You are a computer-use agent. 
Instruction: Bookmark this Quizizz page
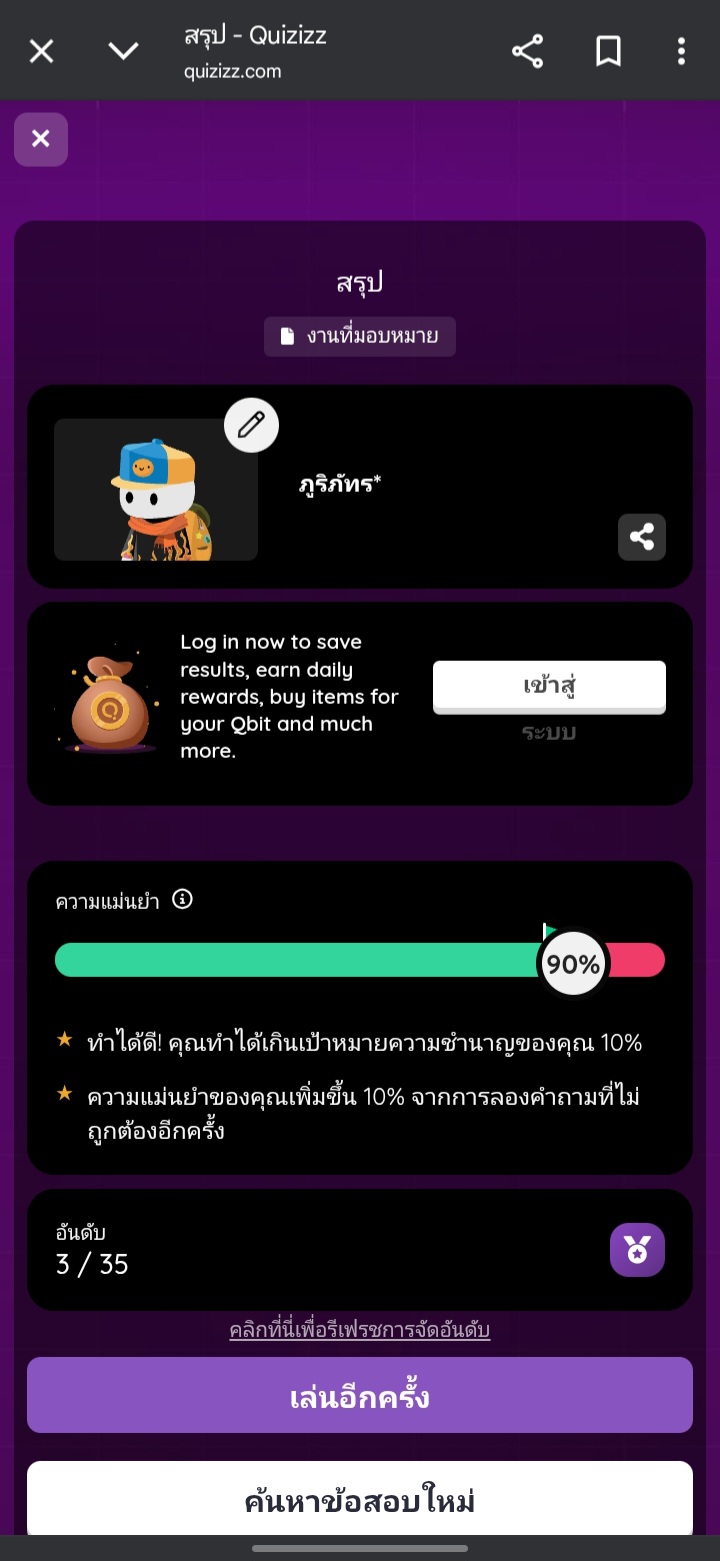608,51
